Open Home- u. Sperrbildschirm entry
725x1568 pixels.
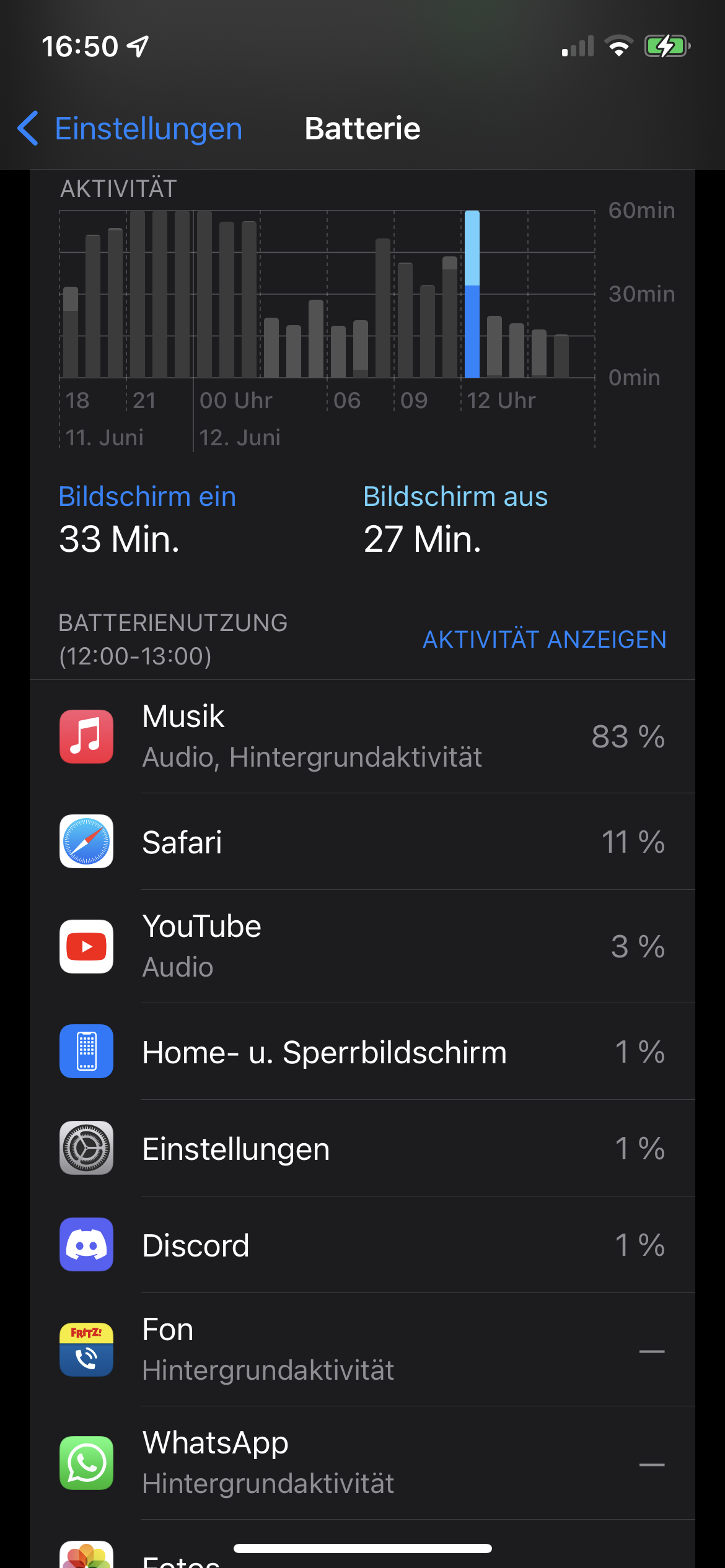(362, 1052)
